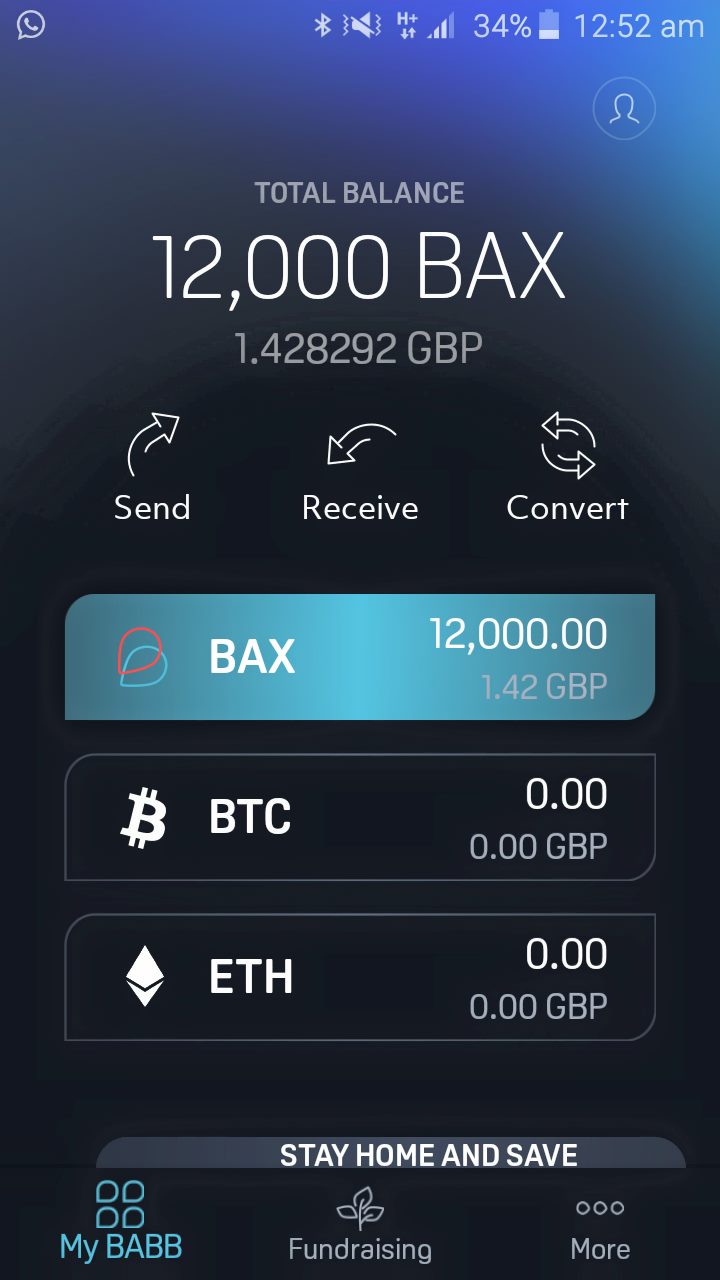This screenshot has height=1280, width=720.
Task: Switch to the My BABB tab
Action: pyautogui.click(x=121, y=1222)
